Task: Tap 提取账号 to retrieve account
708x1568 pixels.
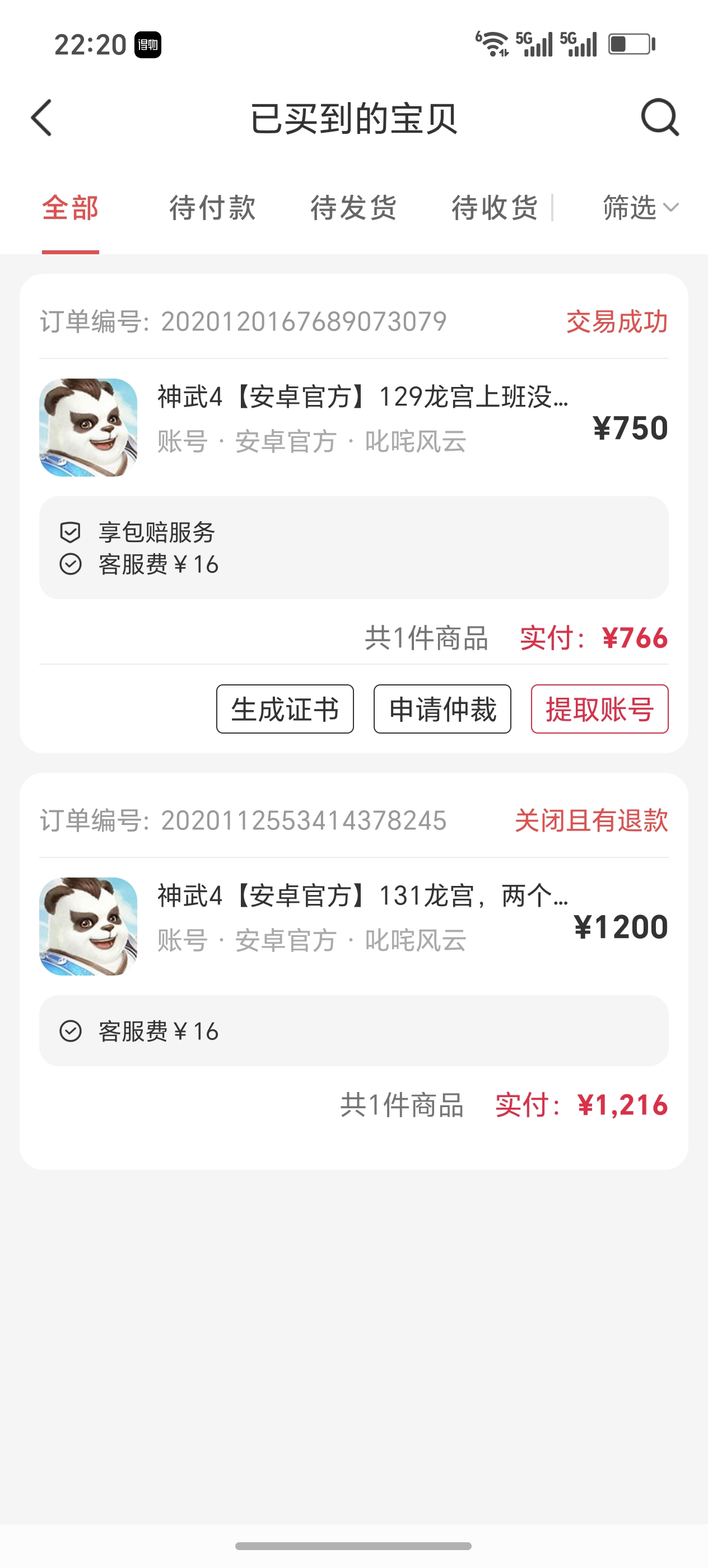Action: (599, 709)
